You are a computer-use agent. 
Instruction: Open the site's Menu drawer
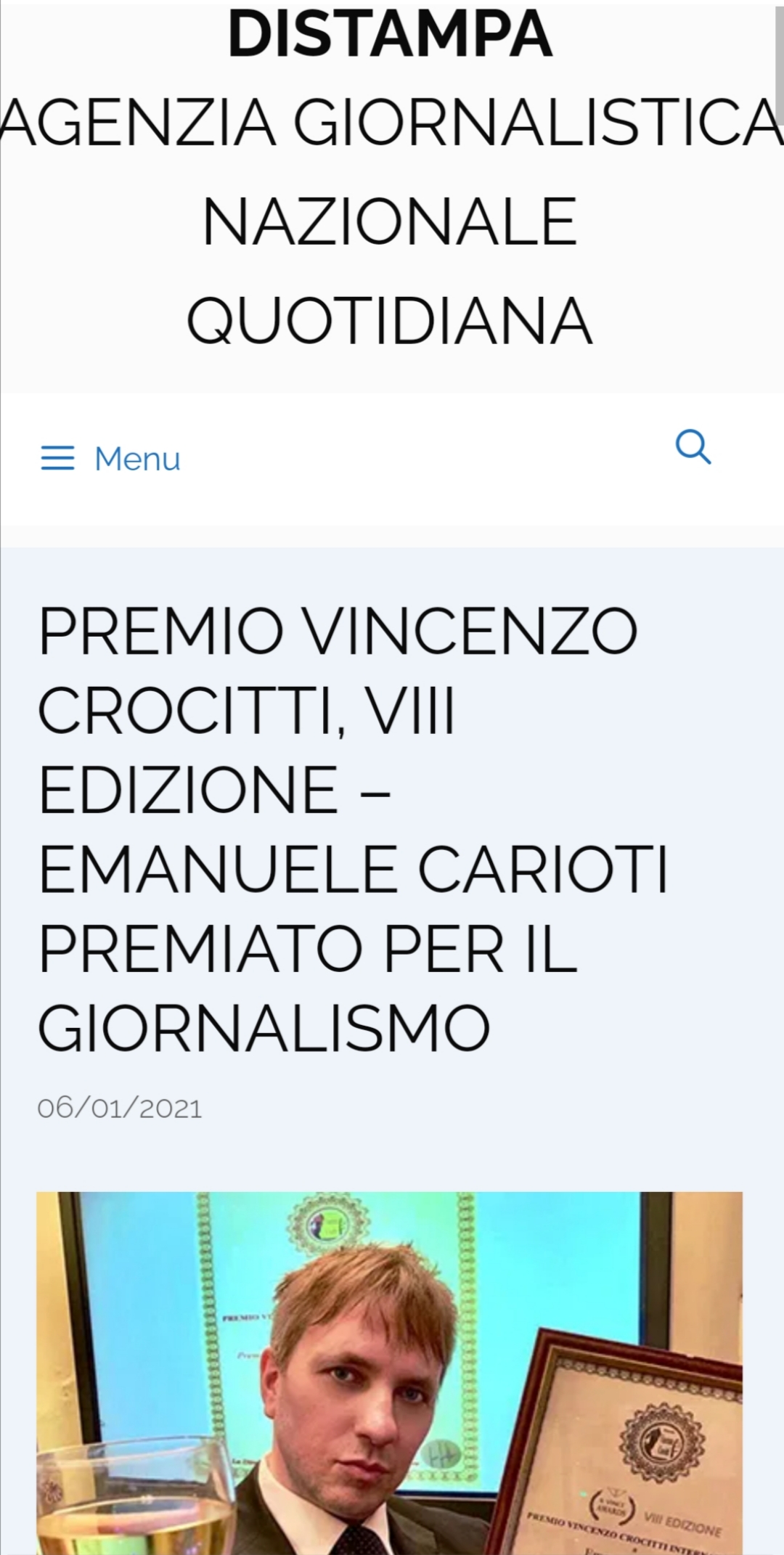tap(110, 459)
